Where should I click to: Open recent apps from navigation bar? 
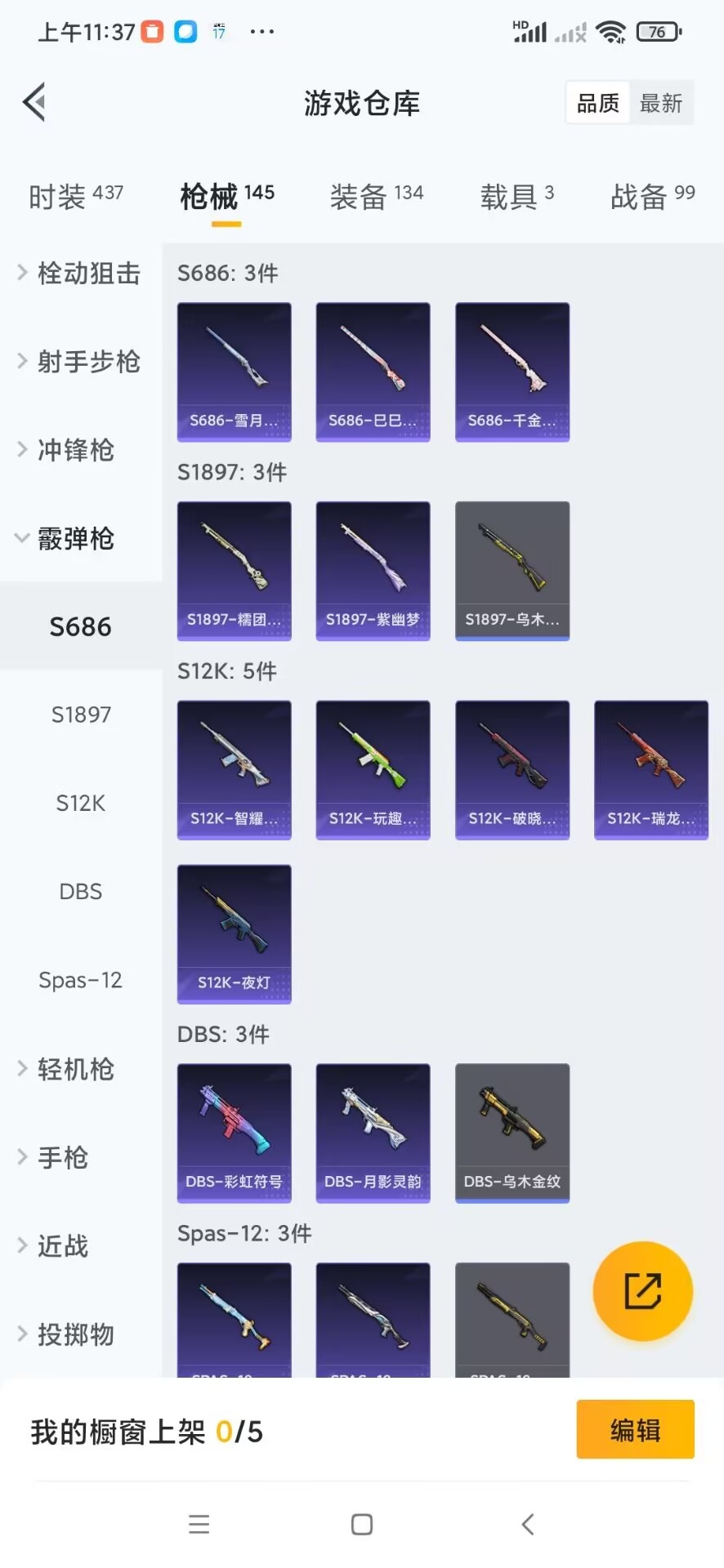[199, 1524]
